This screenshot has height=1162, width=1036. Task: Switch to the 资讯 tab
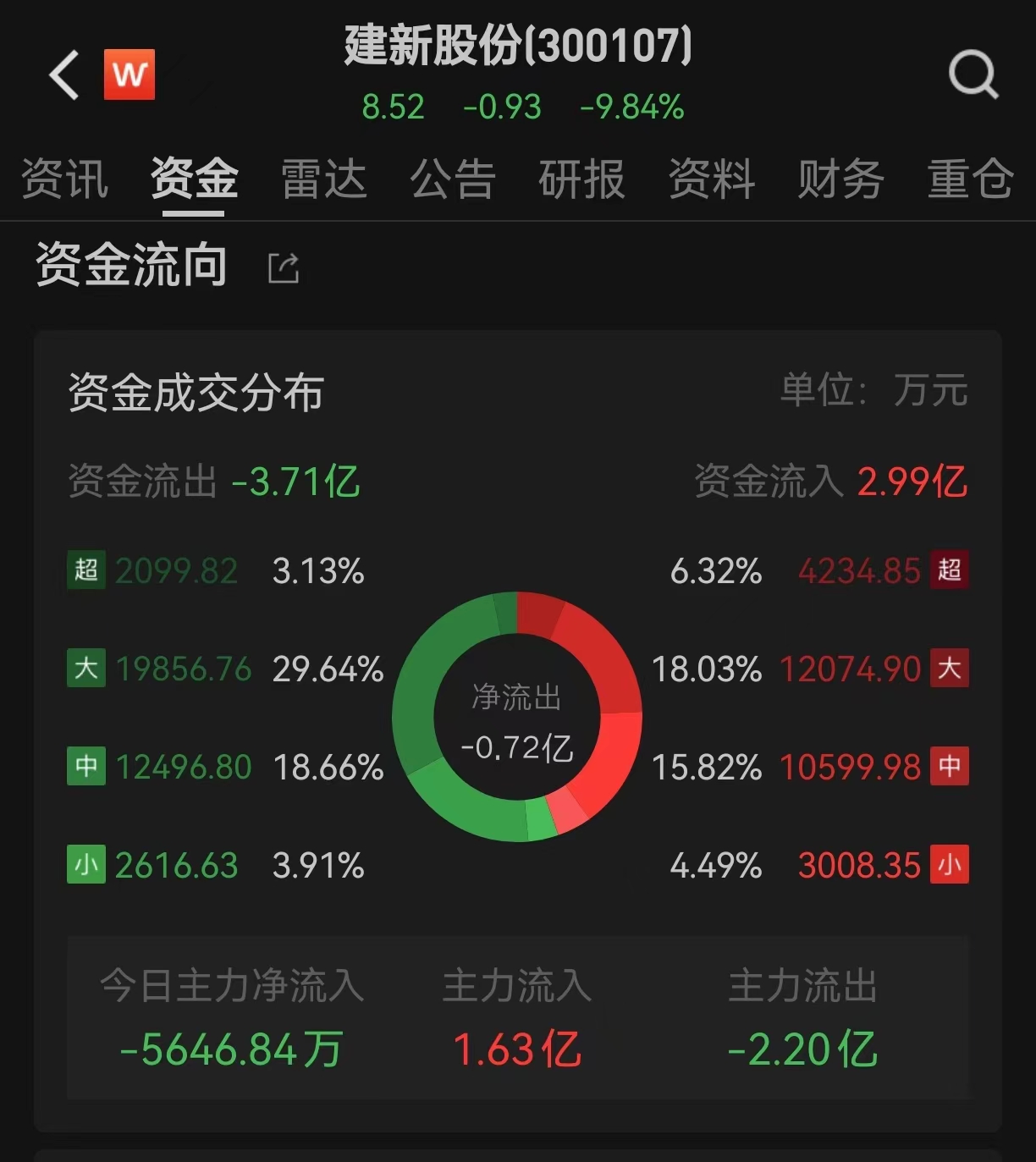(x=64, y=179)
